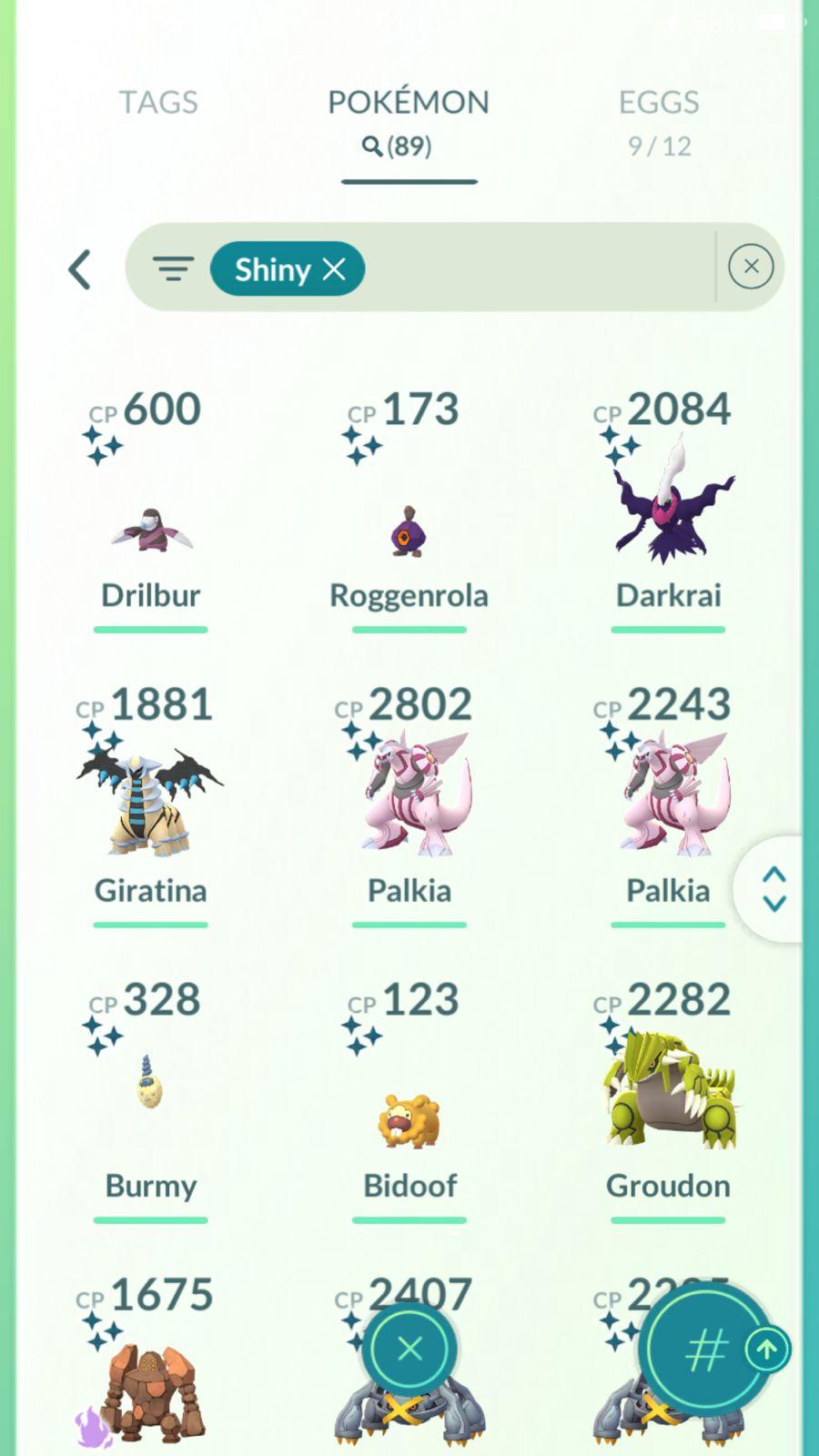Clear the entire search field
This screenshot has width=819, height=1456.
751,267
